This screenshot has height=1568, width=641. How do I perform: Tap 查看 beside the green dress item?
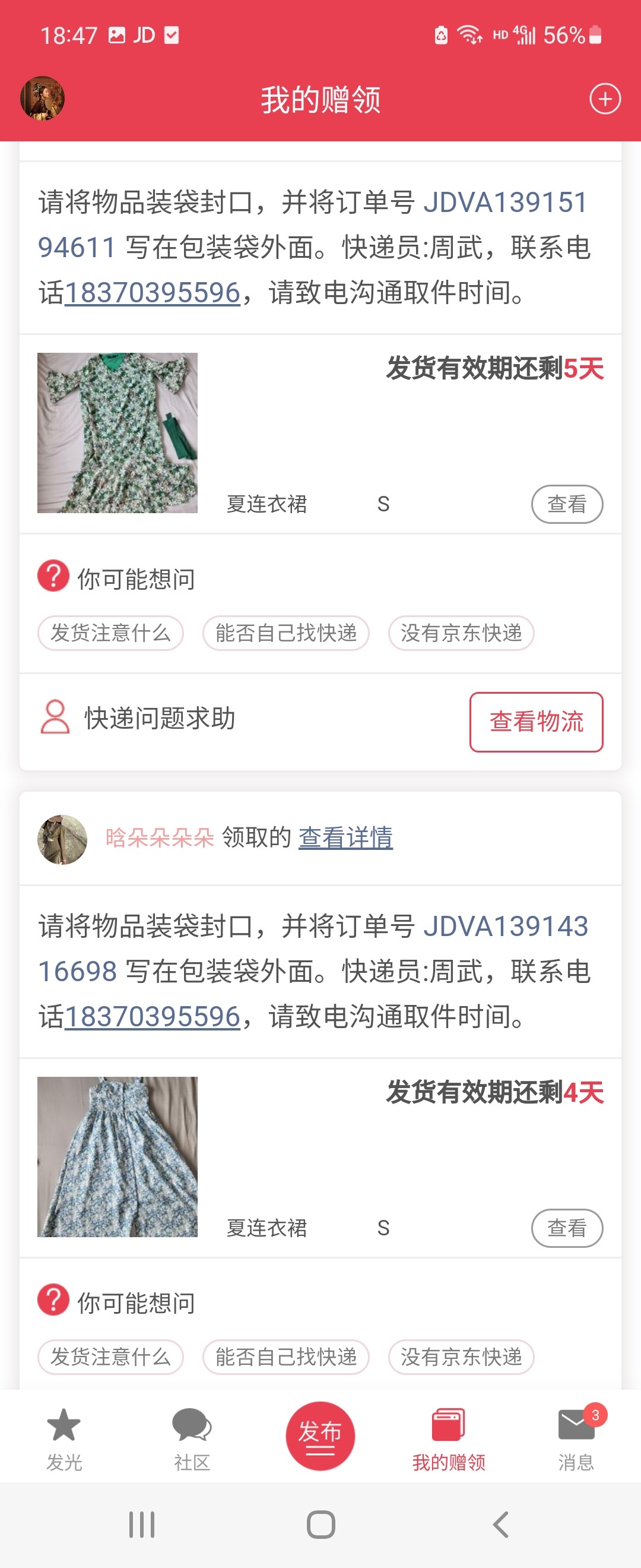[x=567, y=504]
